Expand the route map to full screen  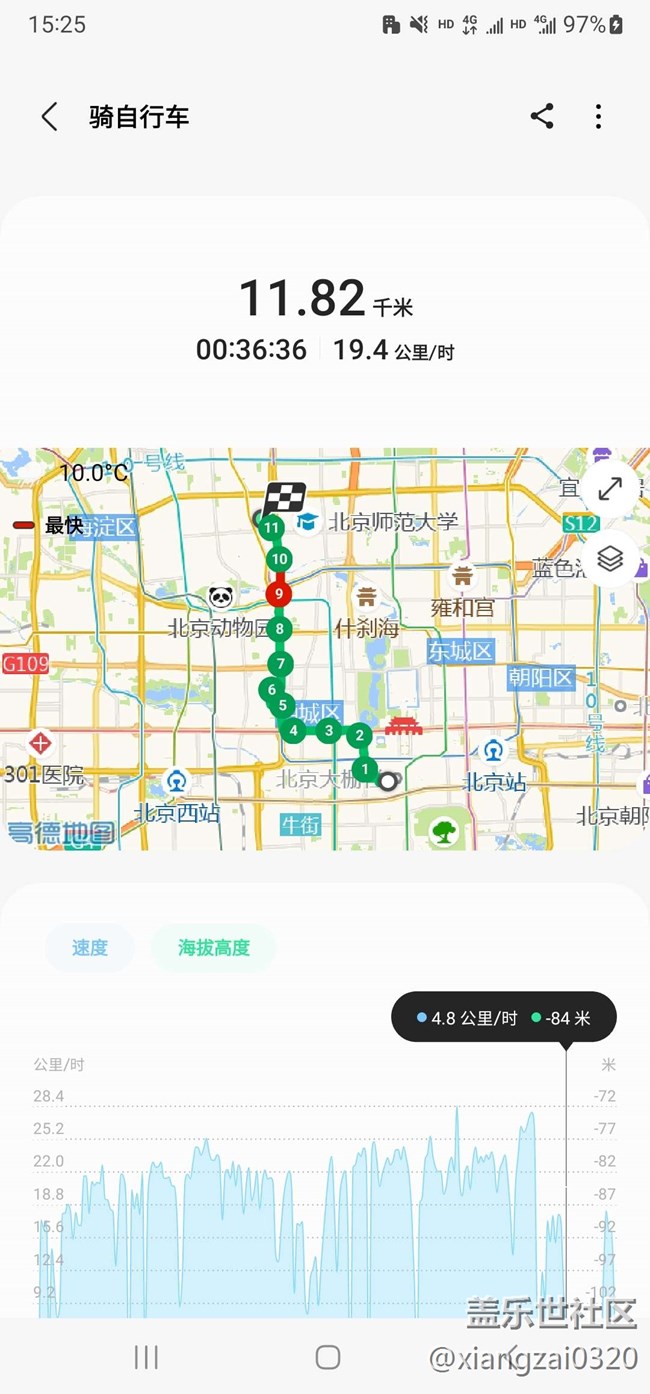click(610, 489)
